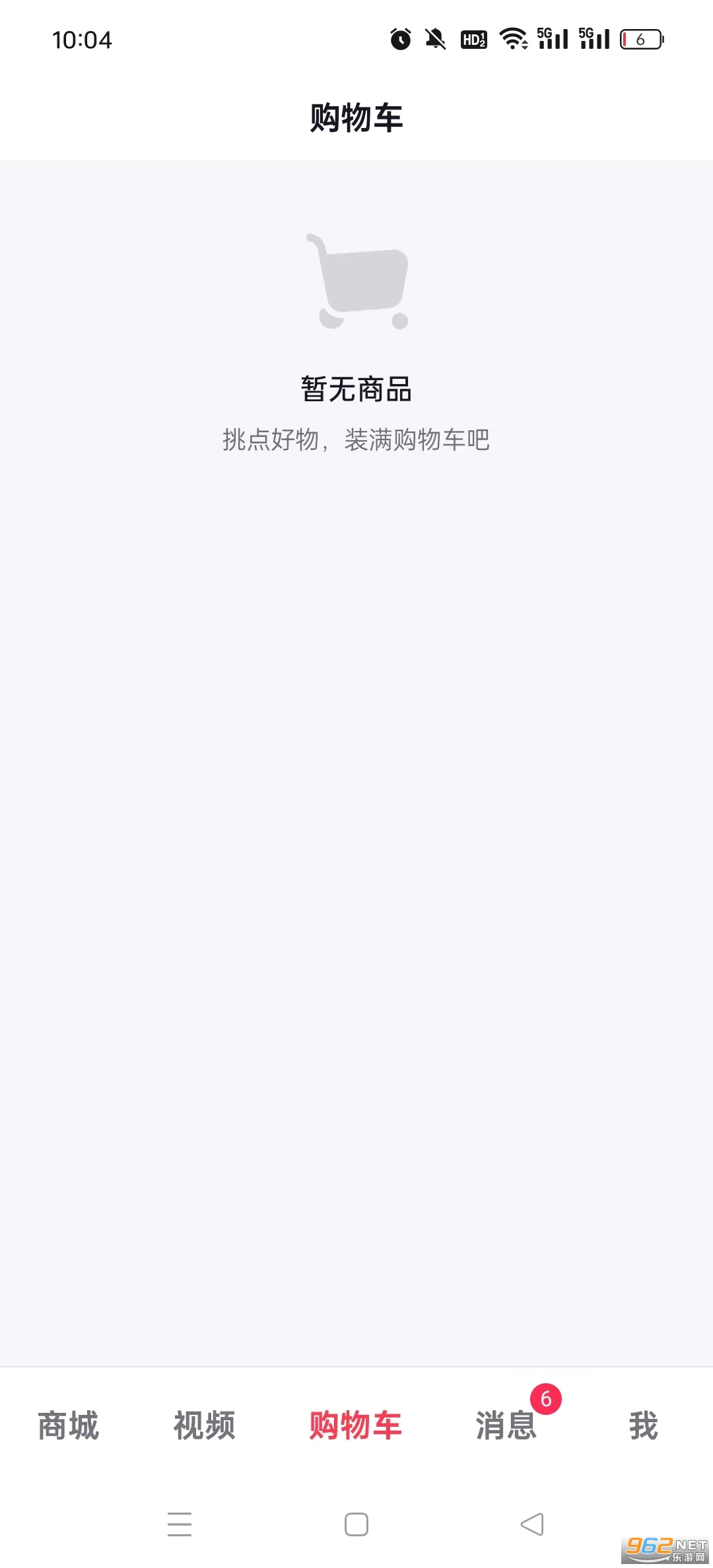Go to the 我 profile tab
The width and height of the screenshot is (713, 1568).
tap(644, 1425)
